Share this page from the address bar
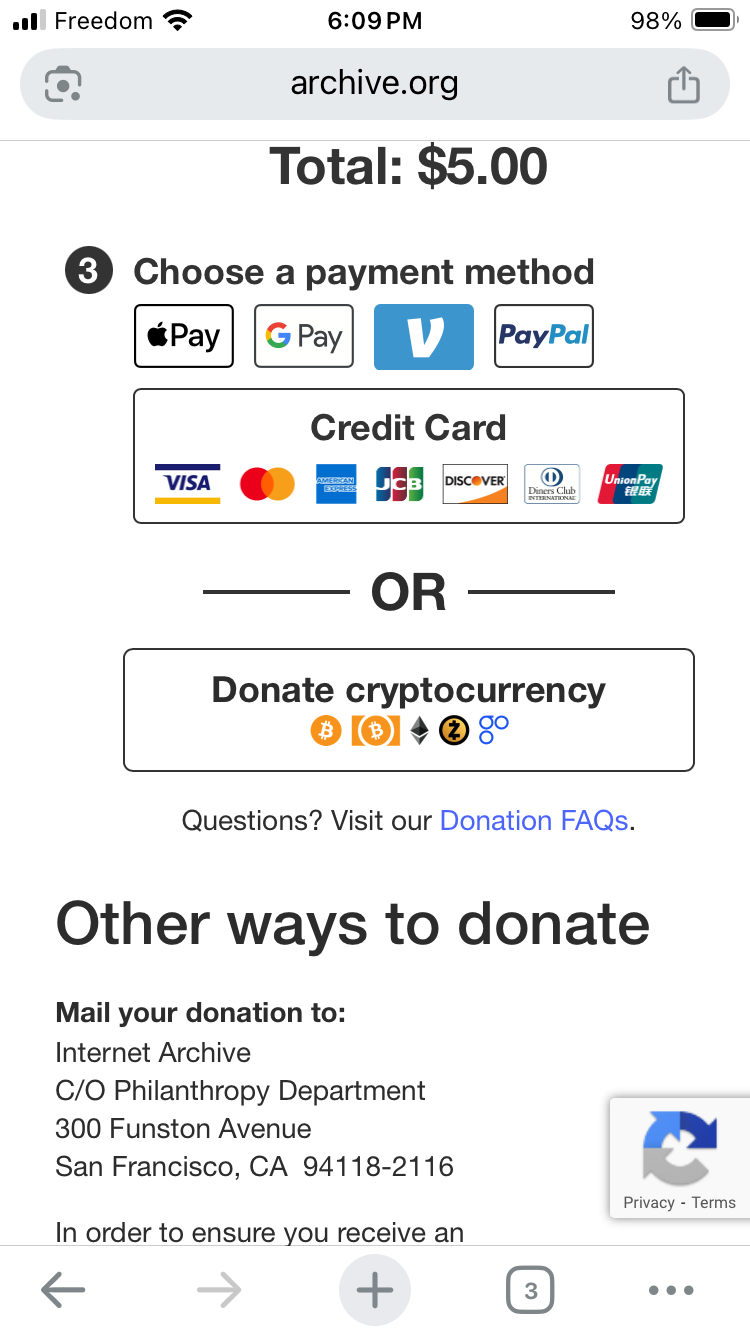The image size is (750, 1334). point(684,84)
